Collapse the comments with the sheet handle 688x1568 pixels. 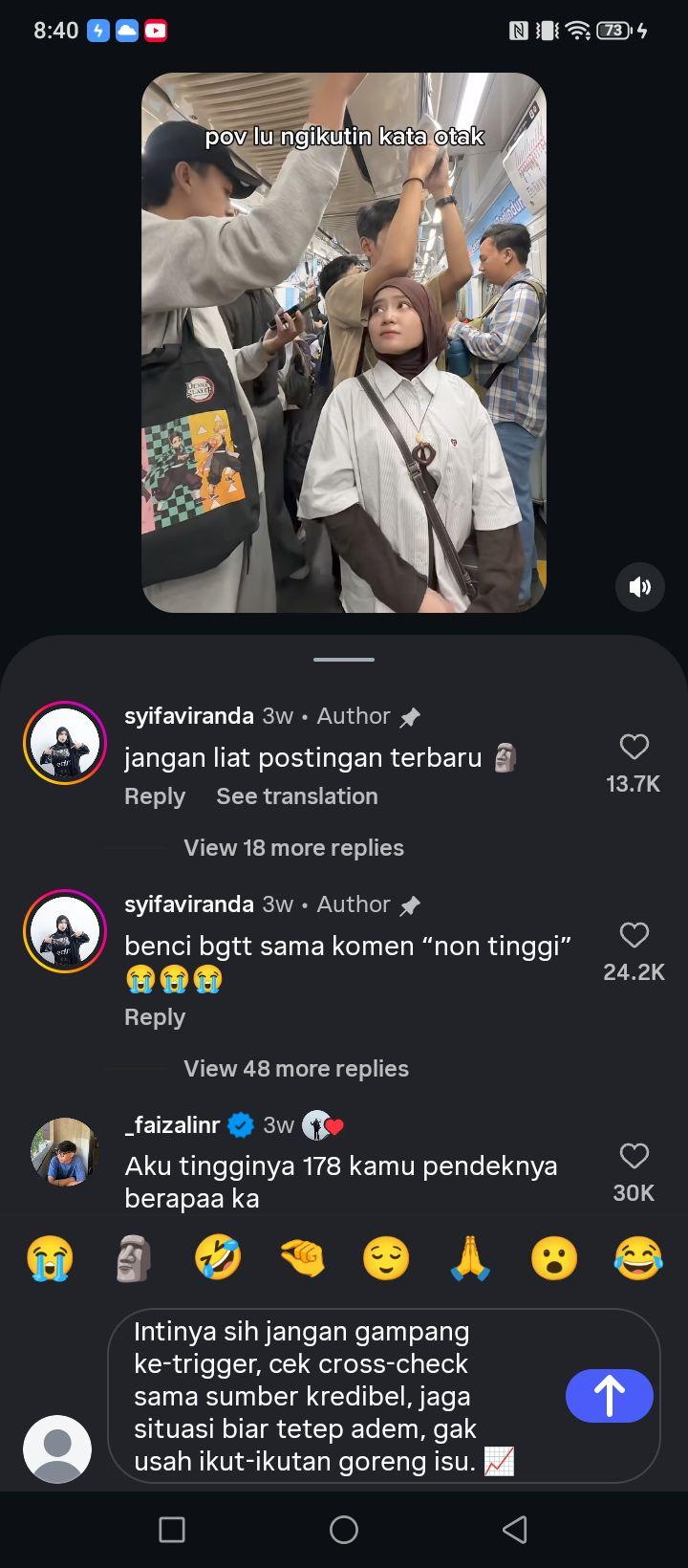click(x=344, y=660)
